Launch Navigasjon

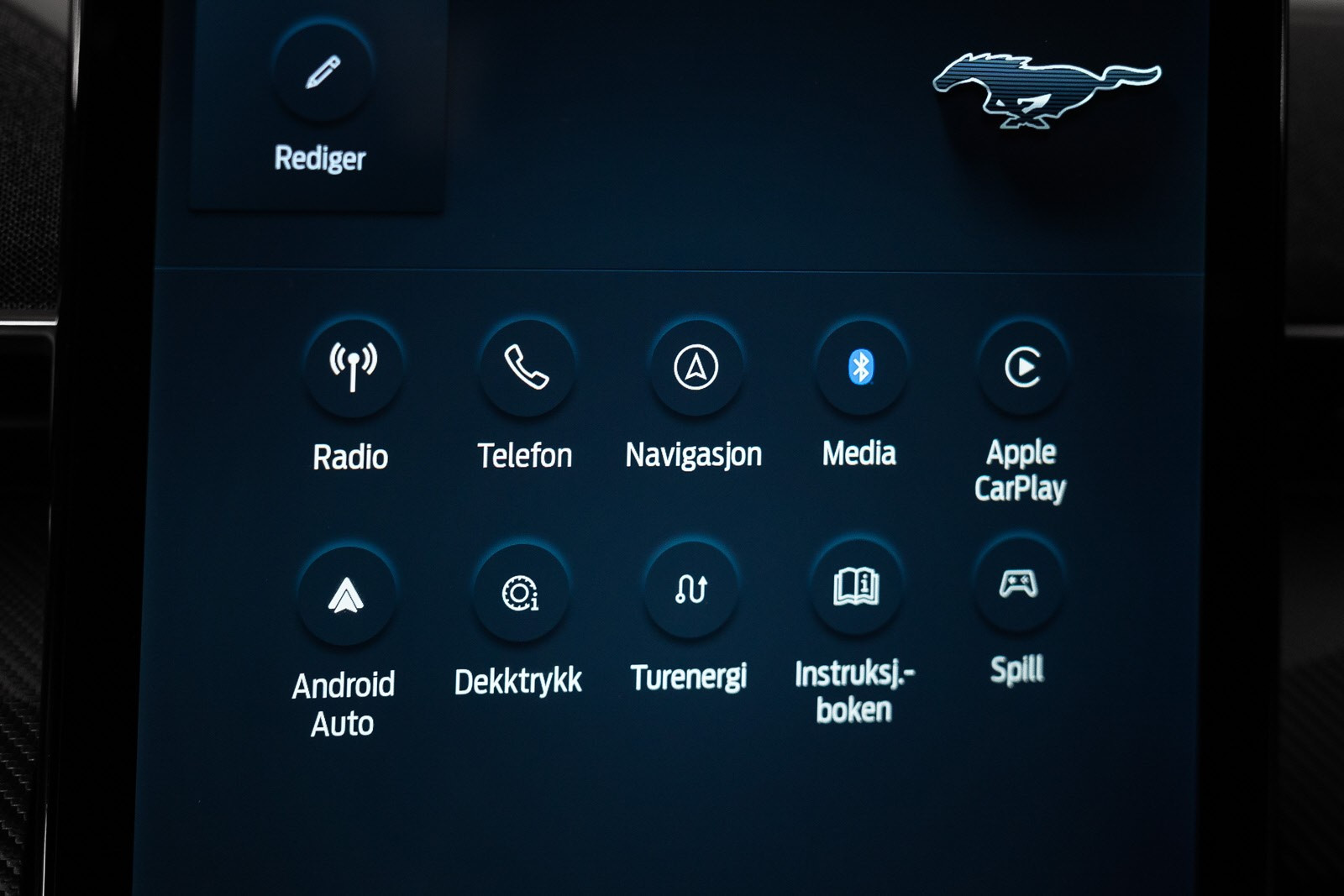[696, 367]
